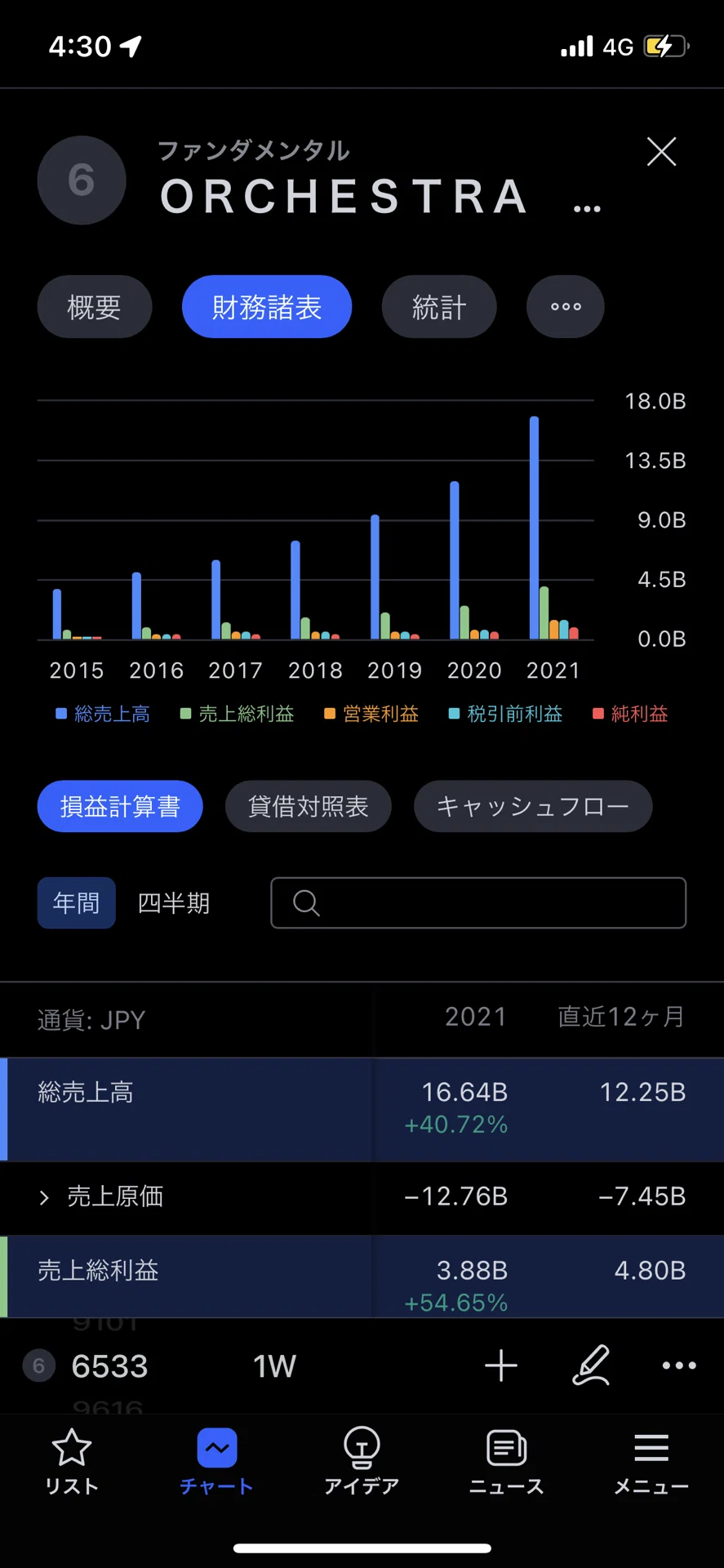Open the アイデア tab
724x1568 pixels.
[x=362, y=1462]
